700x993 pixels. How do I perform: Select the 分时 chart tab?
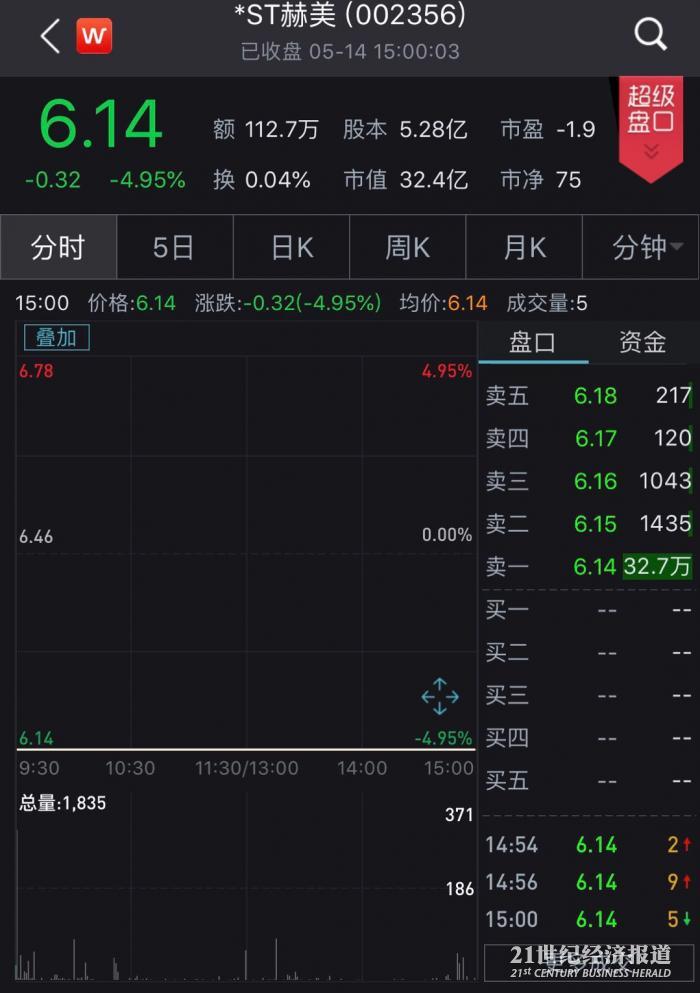click(58, 247)
